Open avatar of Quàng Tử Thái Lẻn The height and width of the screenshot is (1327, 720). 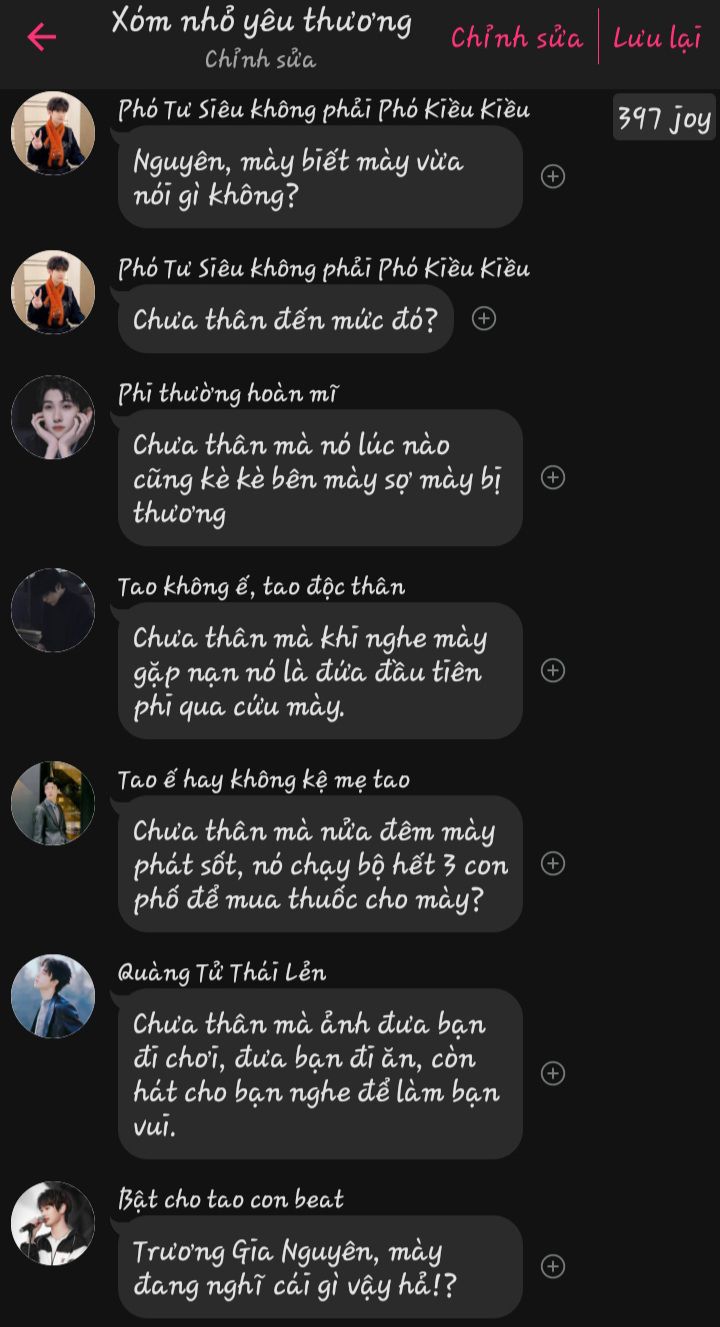[53, 995]
